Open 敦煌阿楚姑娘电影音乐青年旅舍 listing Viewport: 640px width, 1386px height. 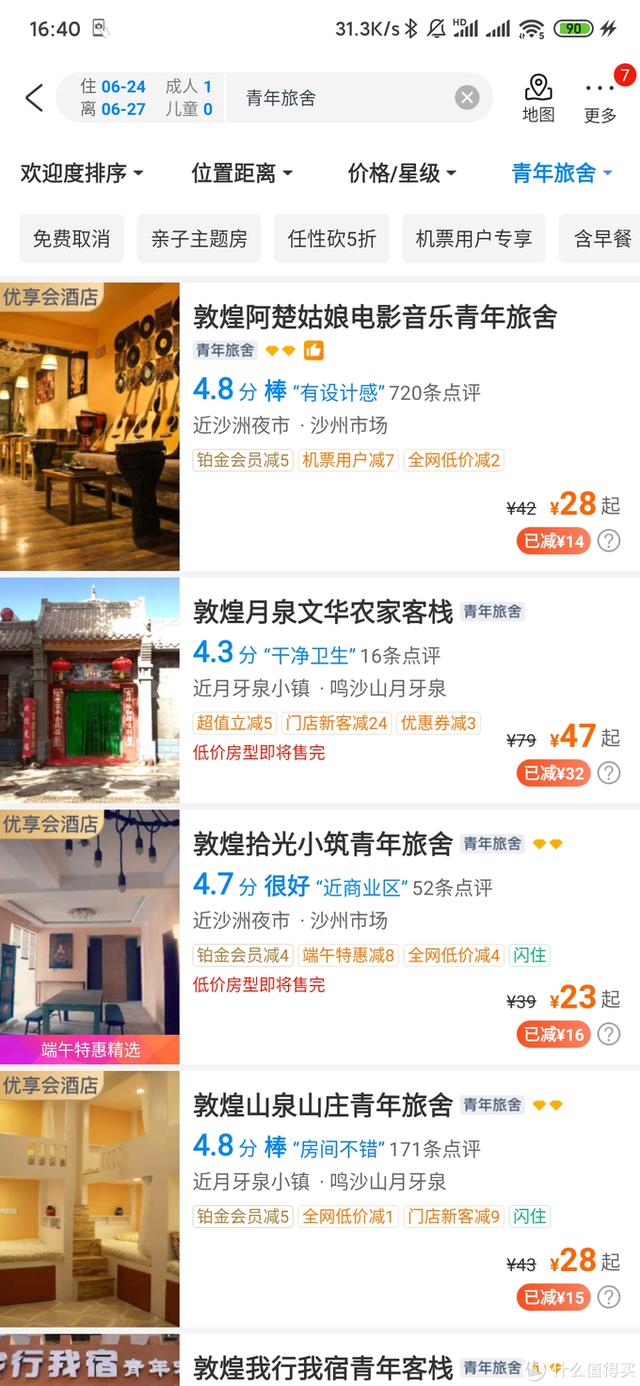coord(374,317)
